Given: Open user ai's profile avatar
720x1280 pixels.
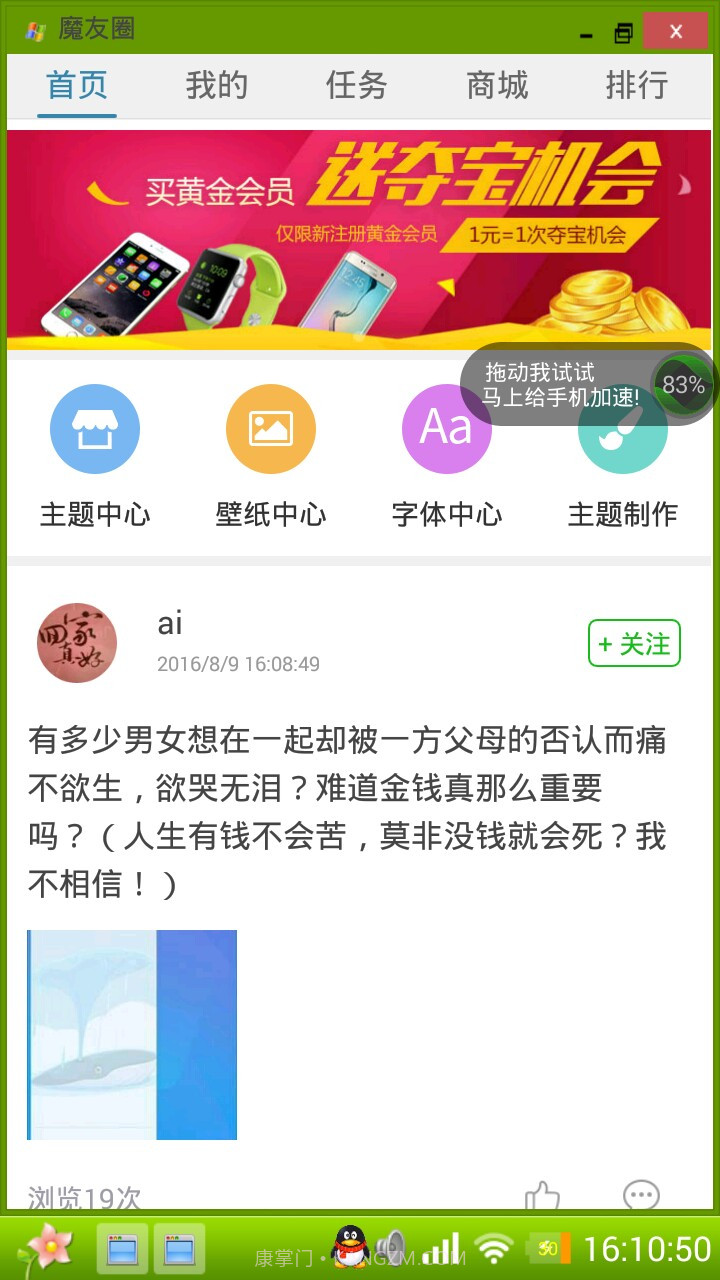Looking at the screenshot, I should pos(77,643).
